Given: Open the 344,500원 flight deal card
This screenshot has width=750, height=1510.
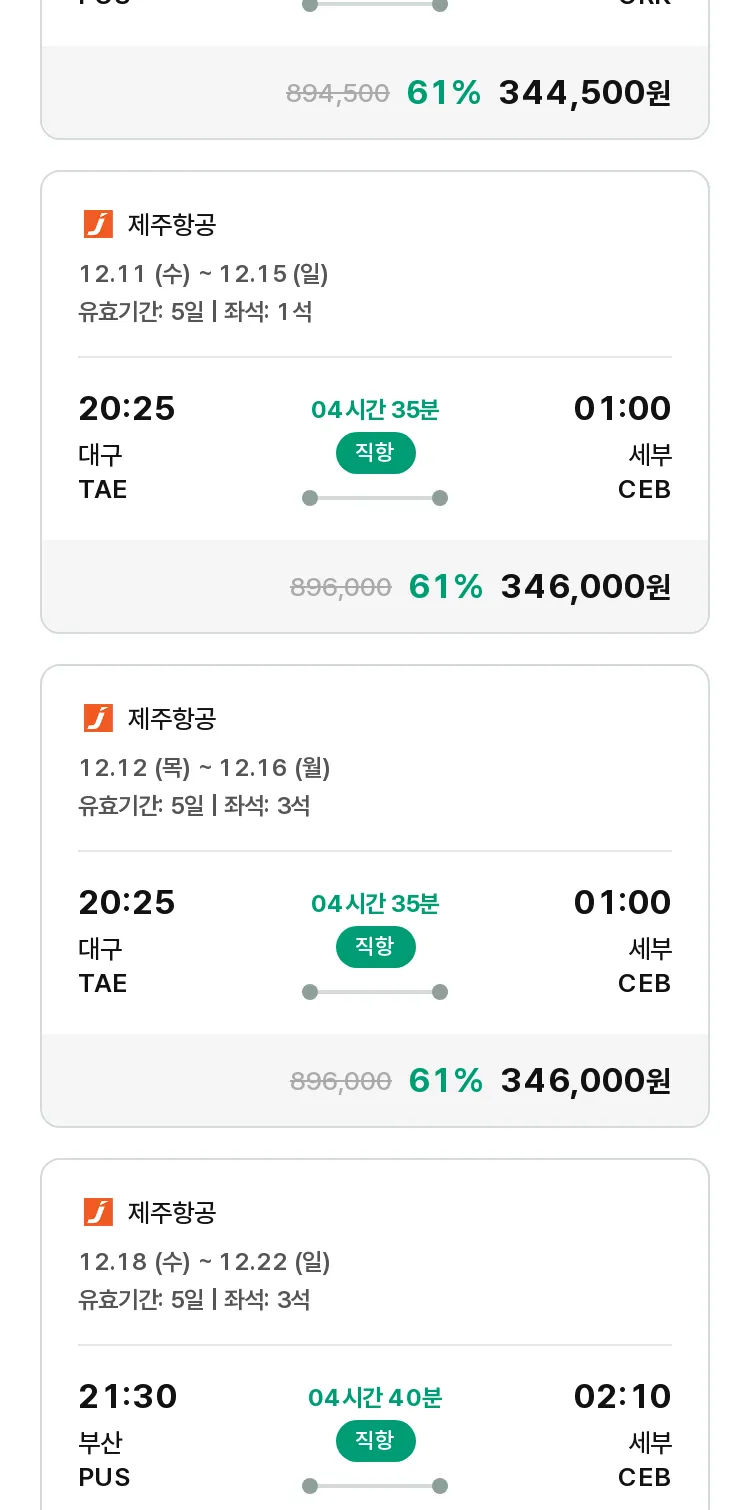Looking at the screenshot, I should 375,68.
